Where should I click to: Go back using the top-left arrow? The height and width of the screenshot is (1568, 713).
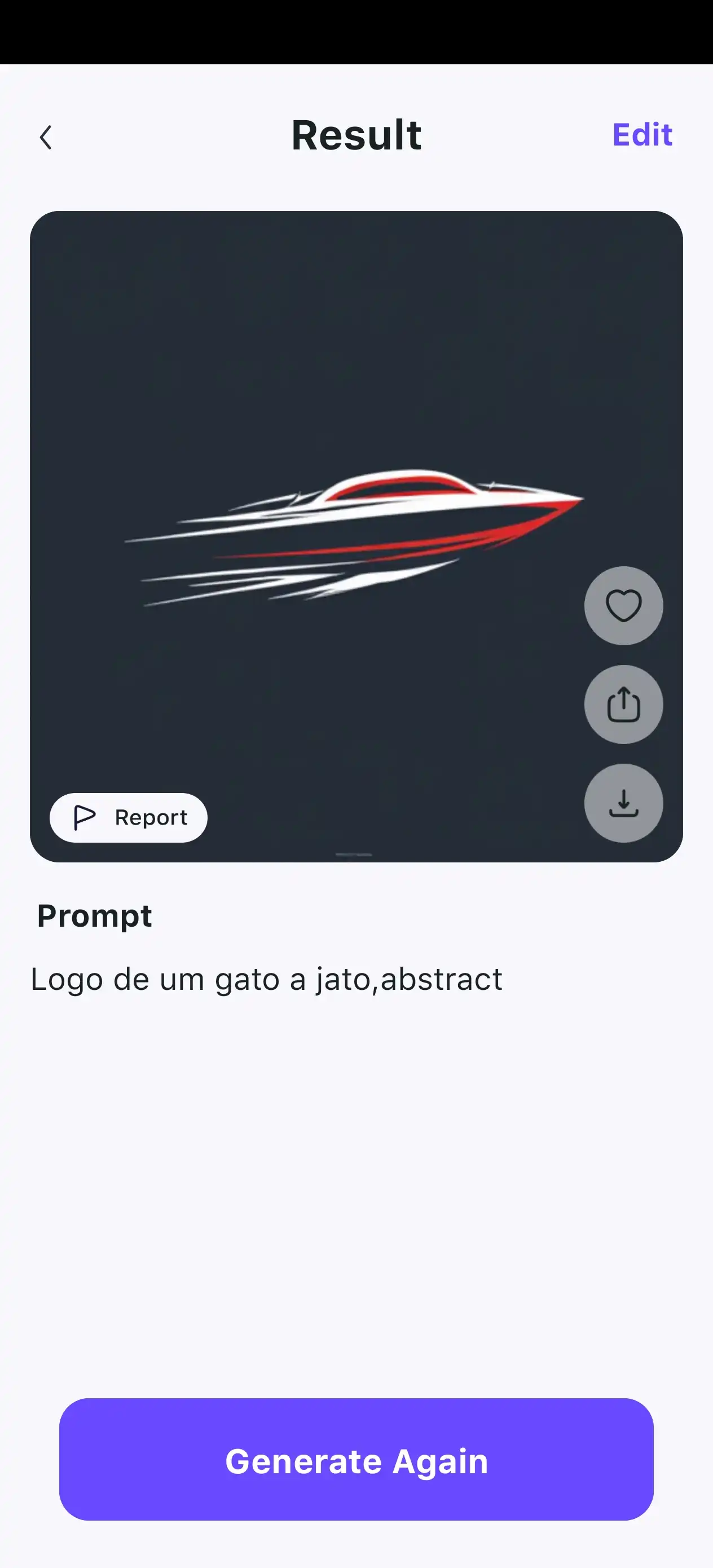46,137
